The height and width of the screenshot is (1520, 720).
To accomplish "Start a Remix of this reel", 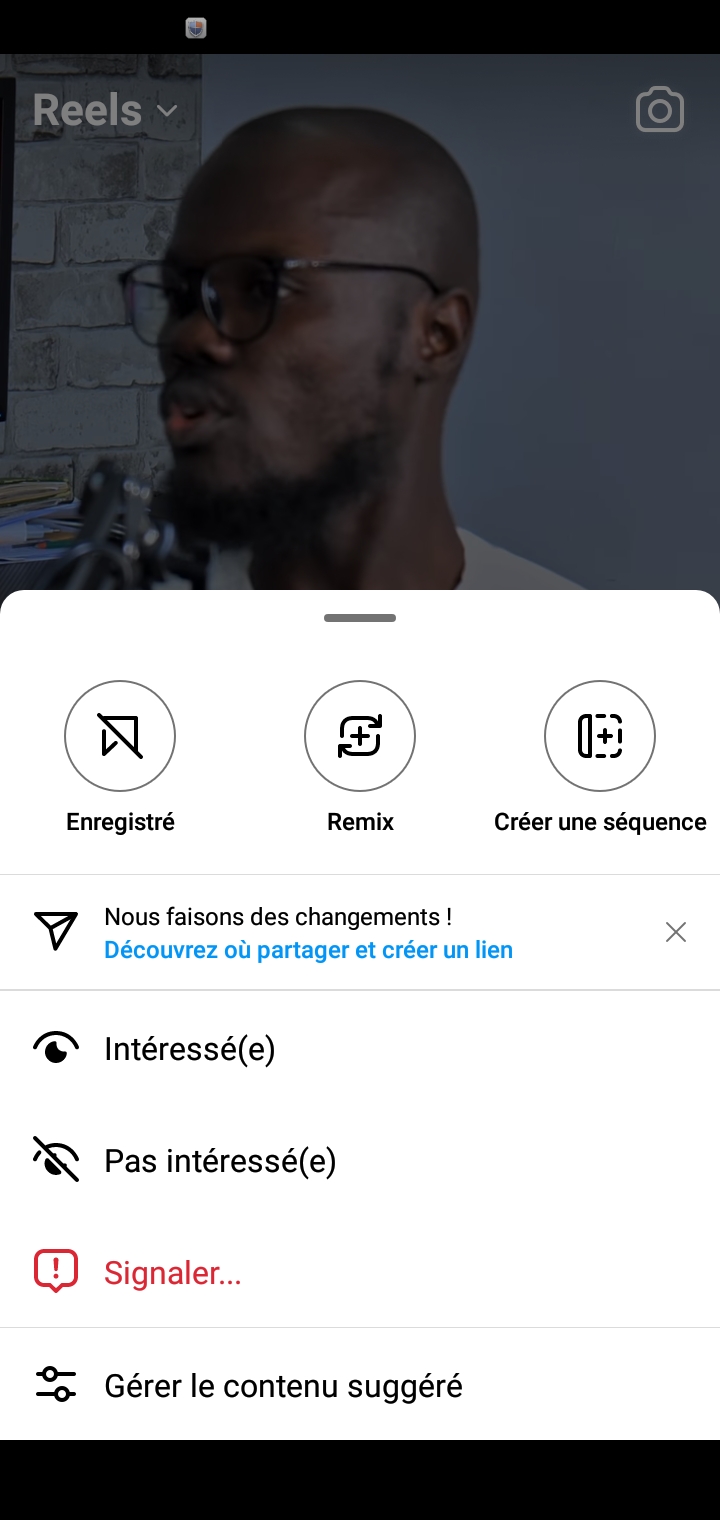I will [360, 736].
